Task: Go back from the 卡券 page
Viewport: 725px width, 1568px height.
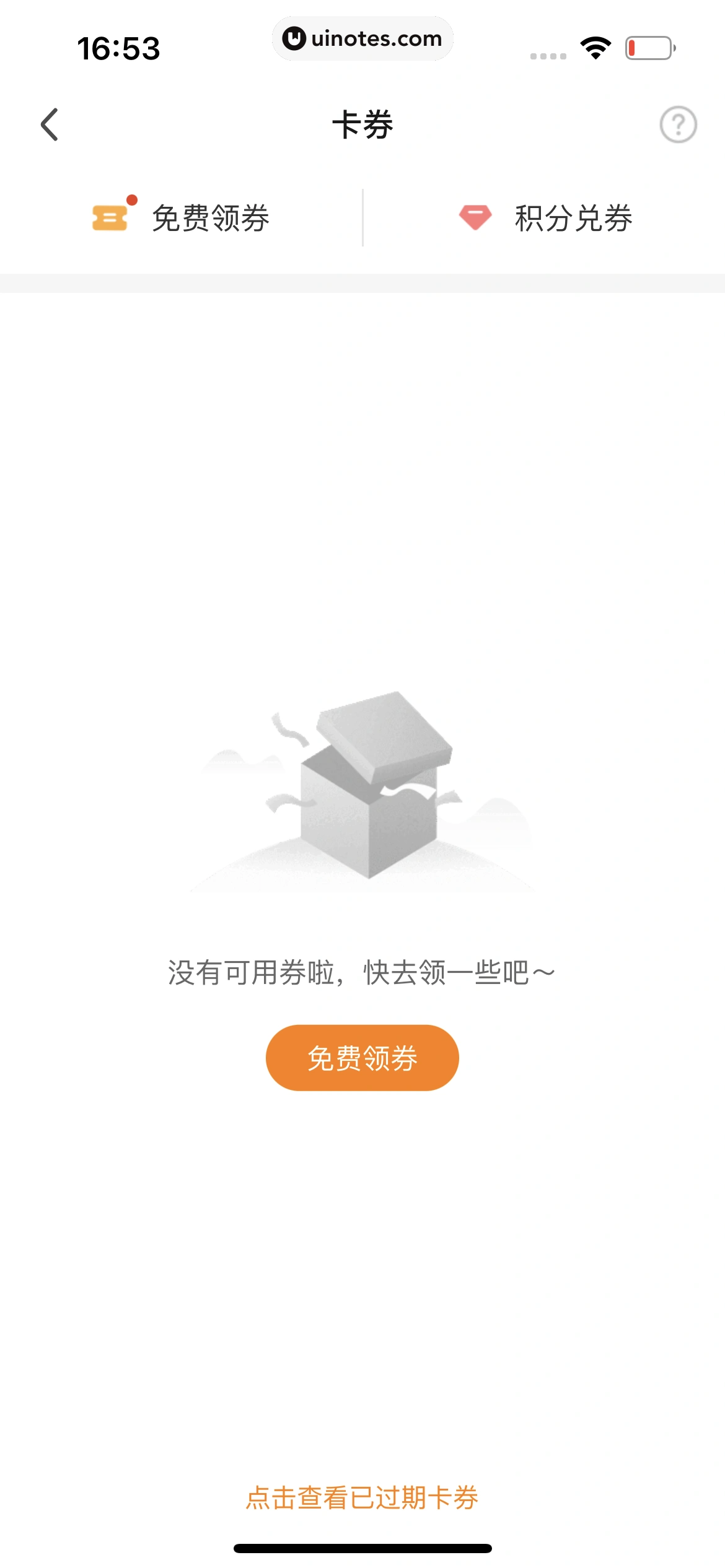Action: tap(50, 124)
